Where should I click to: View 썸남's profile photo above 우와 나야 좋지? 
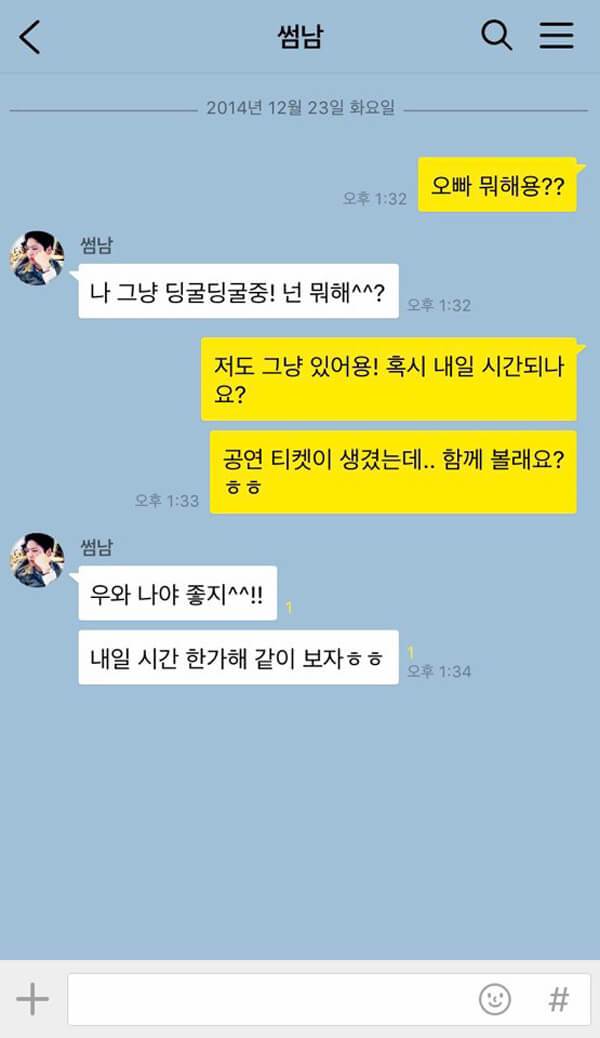37,560
